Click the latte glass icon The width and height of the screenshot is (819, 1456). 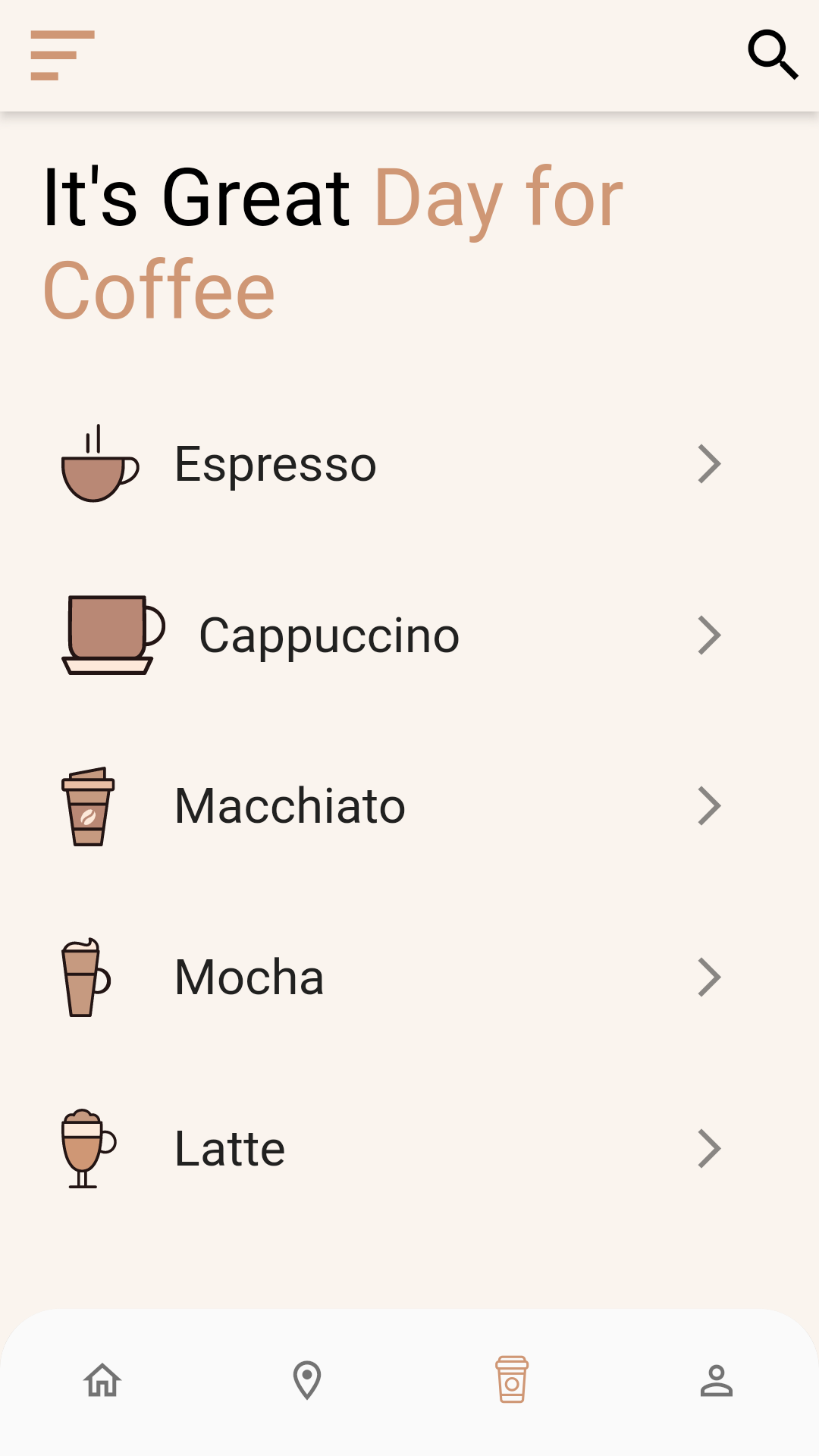click(85, 1147)
